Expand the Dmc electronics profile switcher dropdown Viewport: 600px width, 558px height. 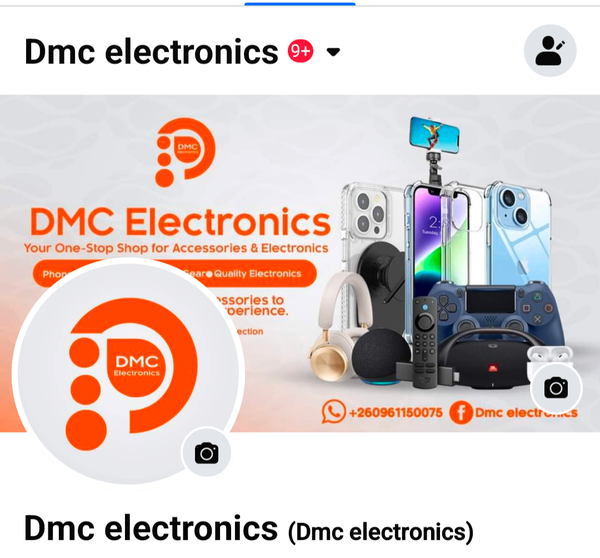coord(334,52)
